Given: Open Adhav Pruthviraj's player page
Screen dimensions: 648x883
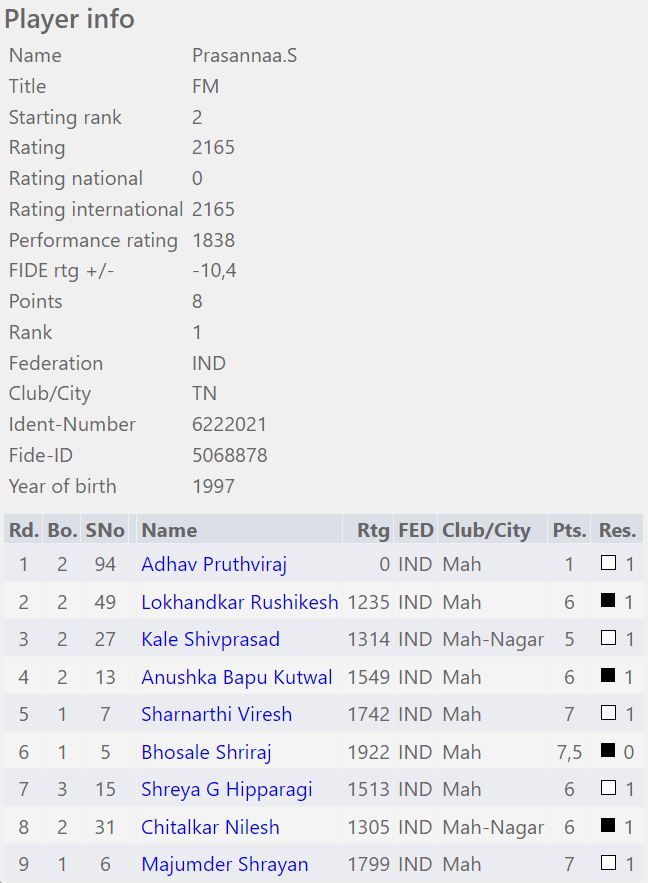Looking at the screenshot, I should 214,564.
